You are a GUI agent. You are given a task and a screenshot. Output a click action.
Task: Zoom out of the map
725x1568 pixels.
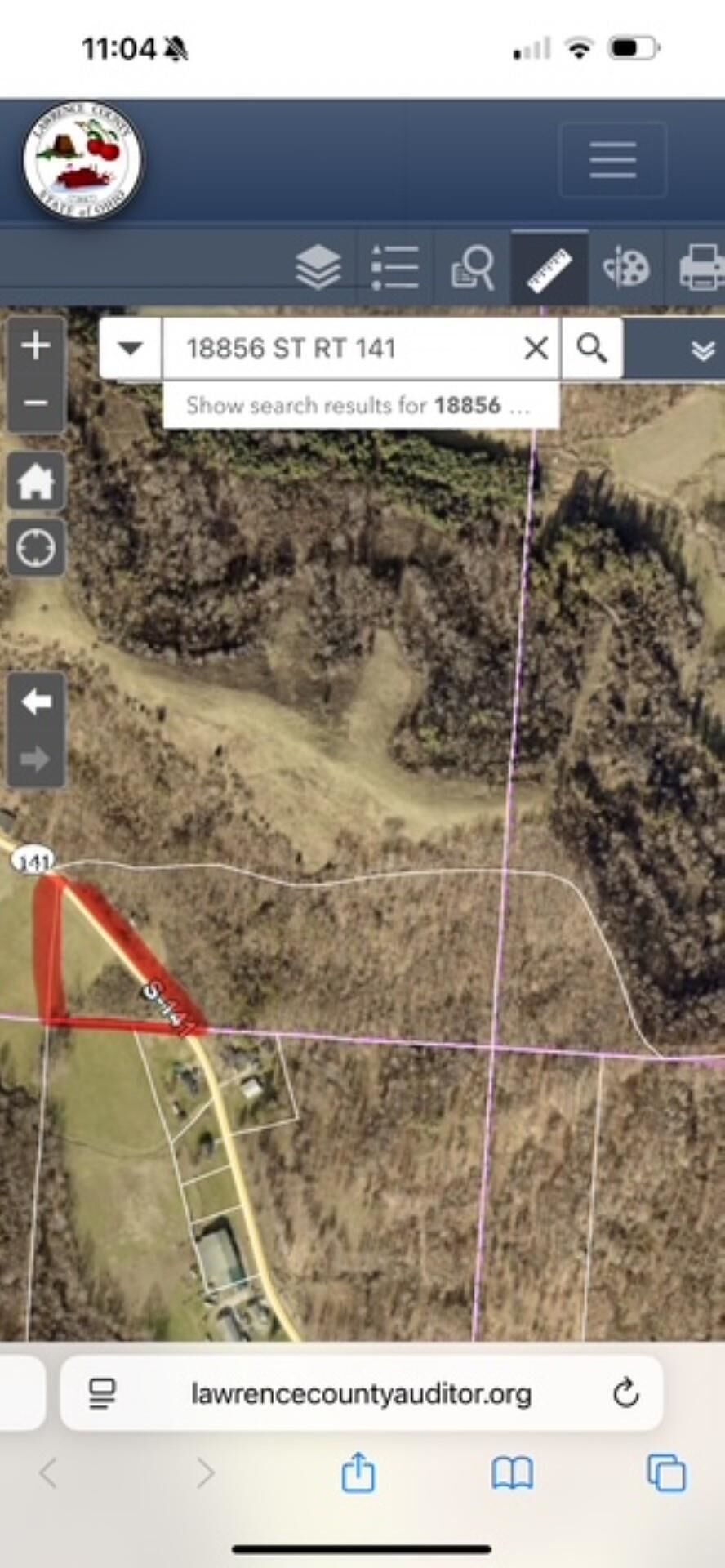tap(36, 403)
